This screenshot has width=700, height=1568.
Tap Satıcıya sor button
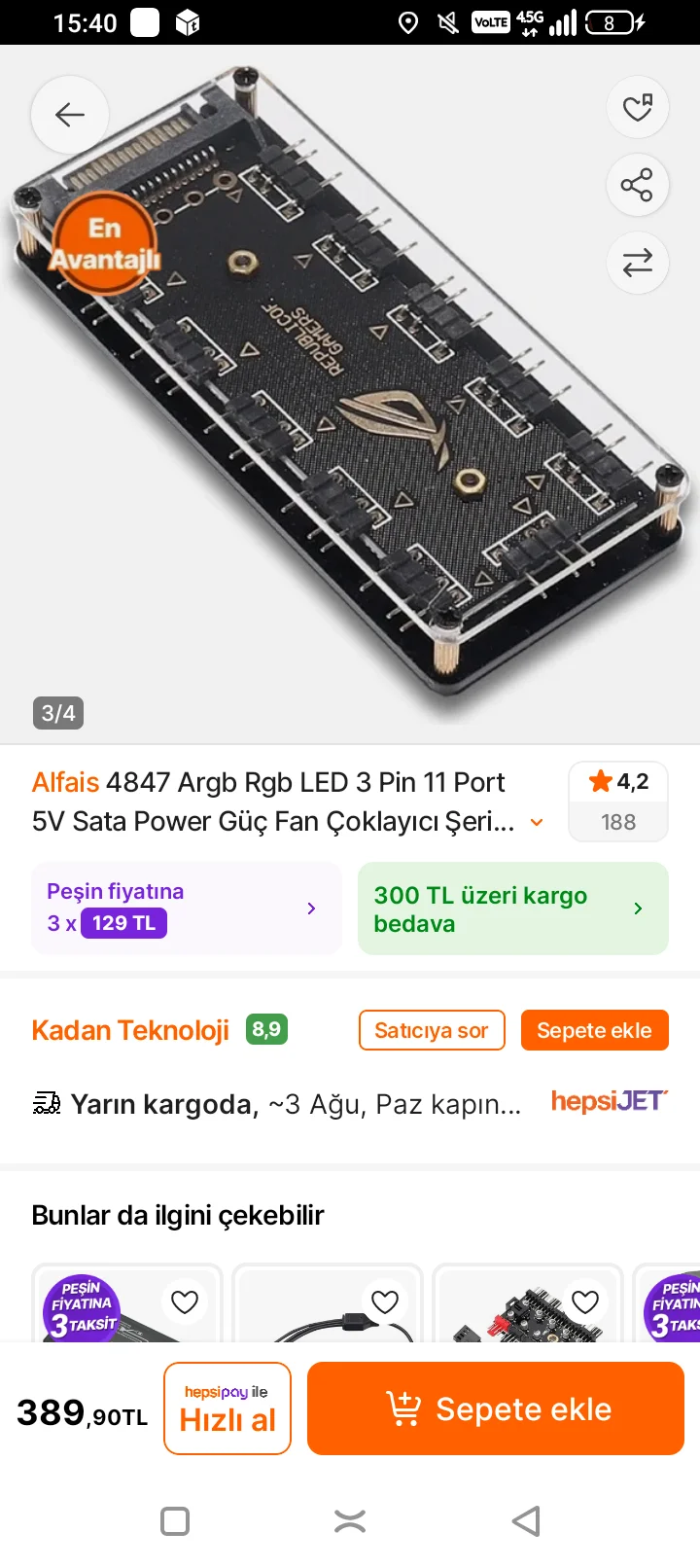[432, 1030]
